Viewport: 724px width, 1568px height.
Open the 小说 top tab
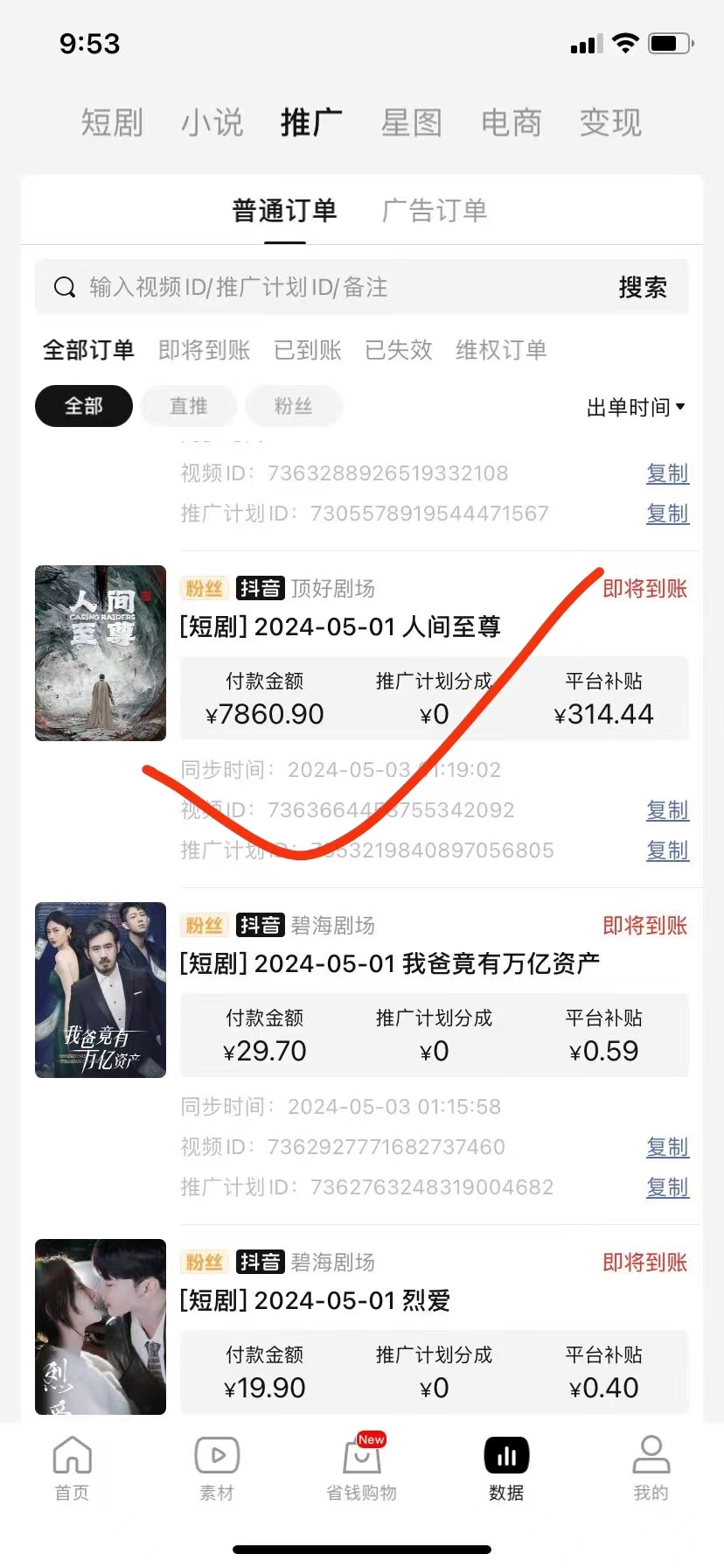click(x=212, y=122)
